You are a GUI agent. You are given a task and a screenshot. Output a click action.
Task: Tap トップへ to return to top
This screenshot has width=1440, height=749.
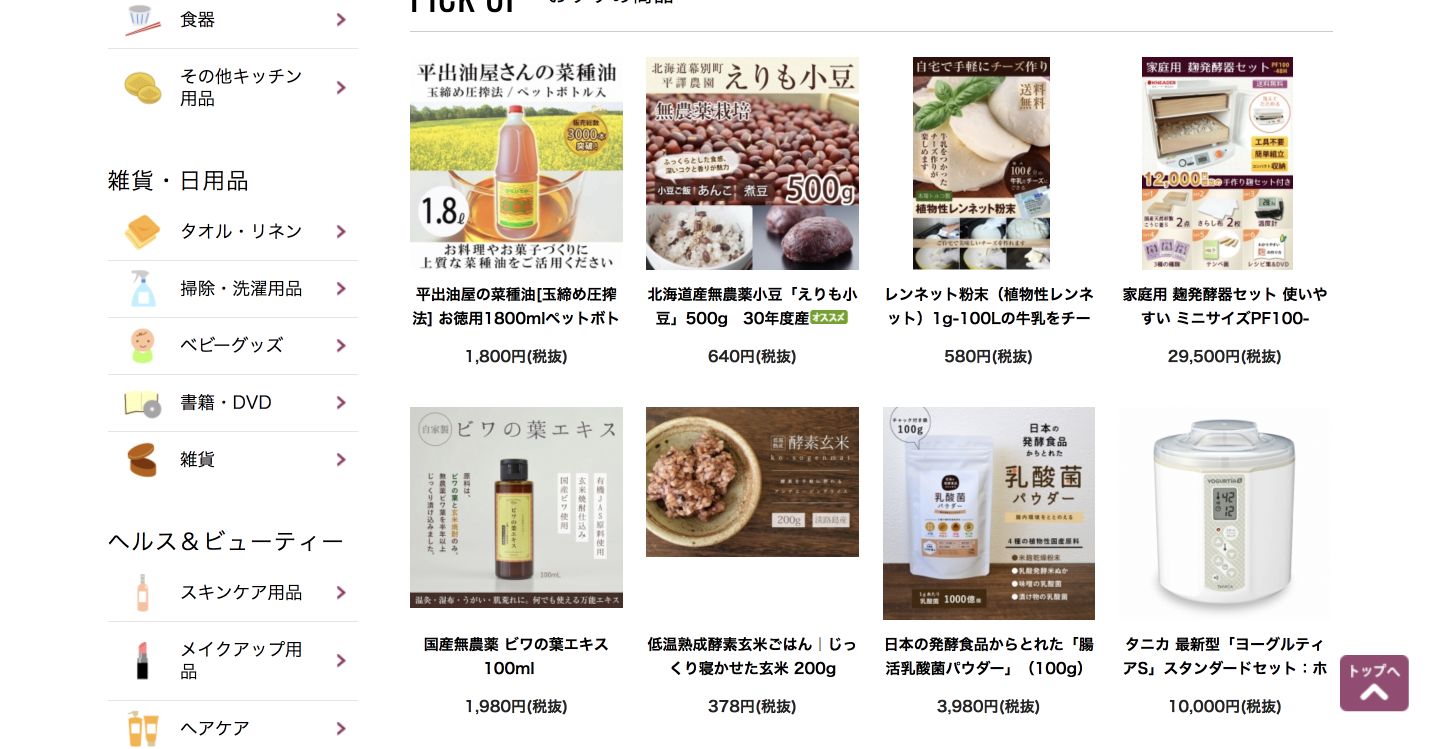click(1374, 683)
